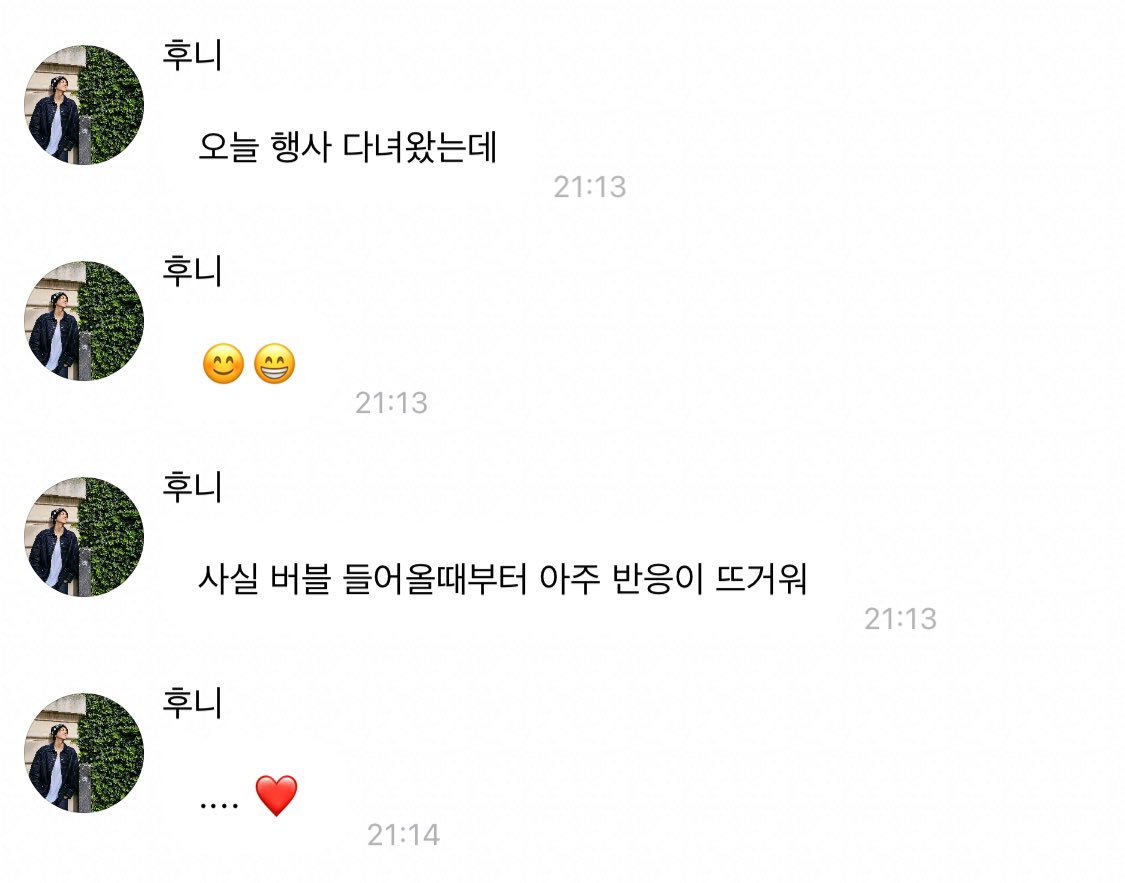1125x883 pixels.
Task: View 후니's profile from the "사실 버블" message
Action: click(84, 537)
